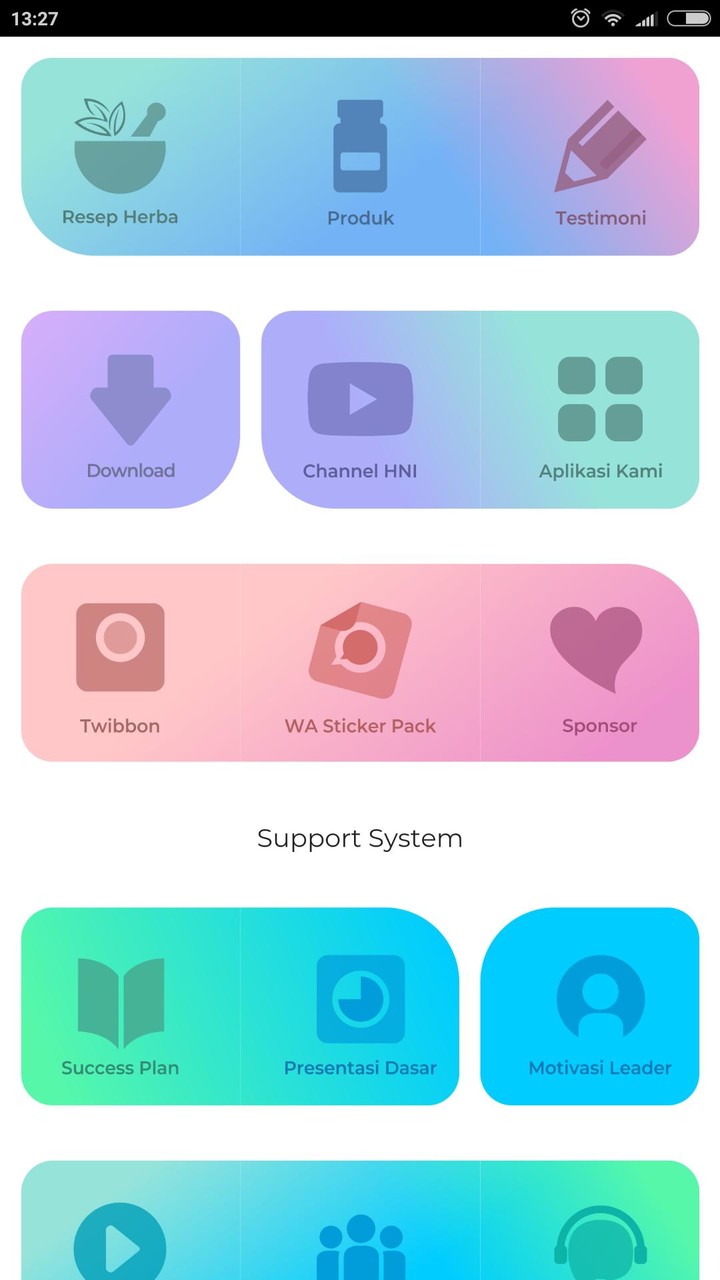The image size is (720, 1280).
Task: View Presentasi Dasar
Action: tap(360, 1007)
